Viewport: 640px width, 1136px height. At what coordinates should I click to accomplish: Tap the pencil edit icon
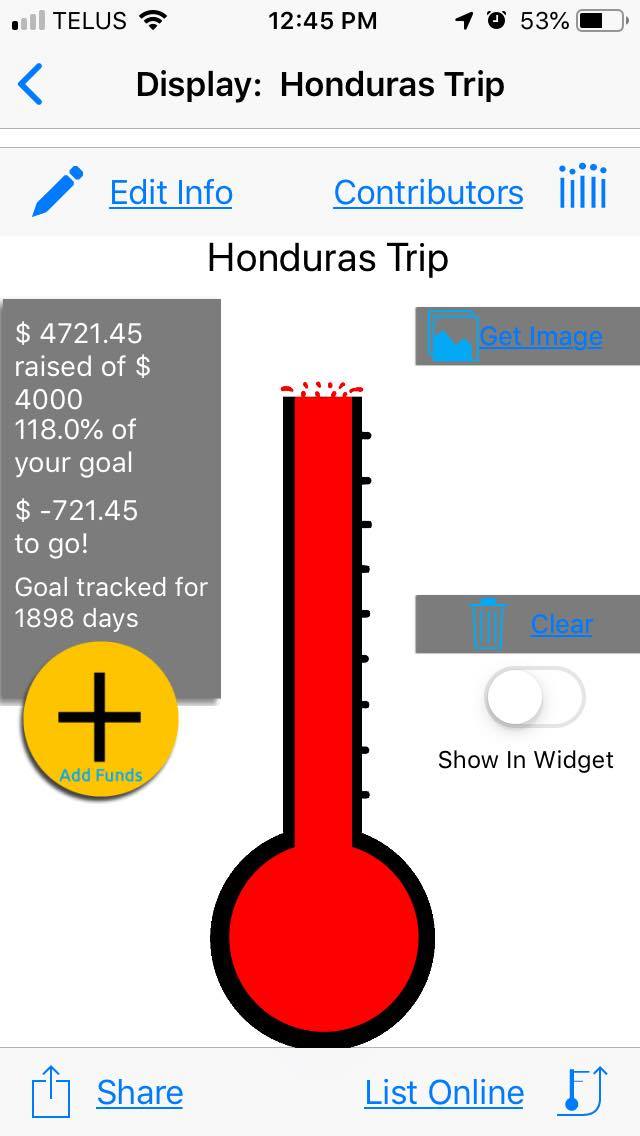(x=58, y=191)
